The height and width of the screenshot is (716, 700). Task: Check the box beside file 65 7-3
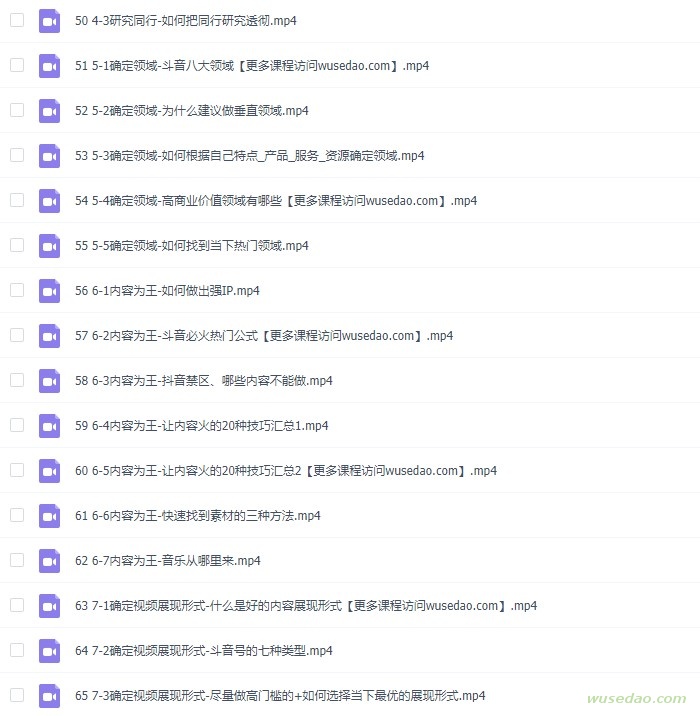(17, 695)
